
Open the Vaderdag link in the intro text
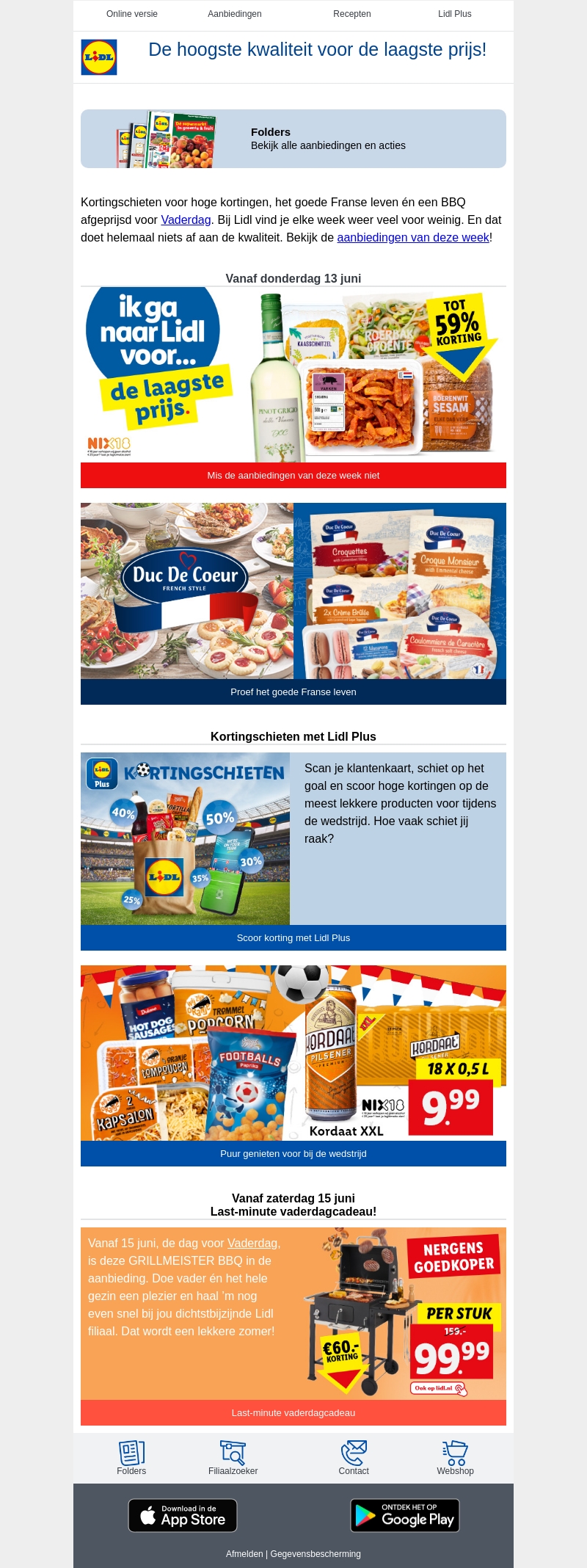185,219
